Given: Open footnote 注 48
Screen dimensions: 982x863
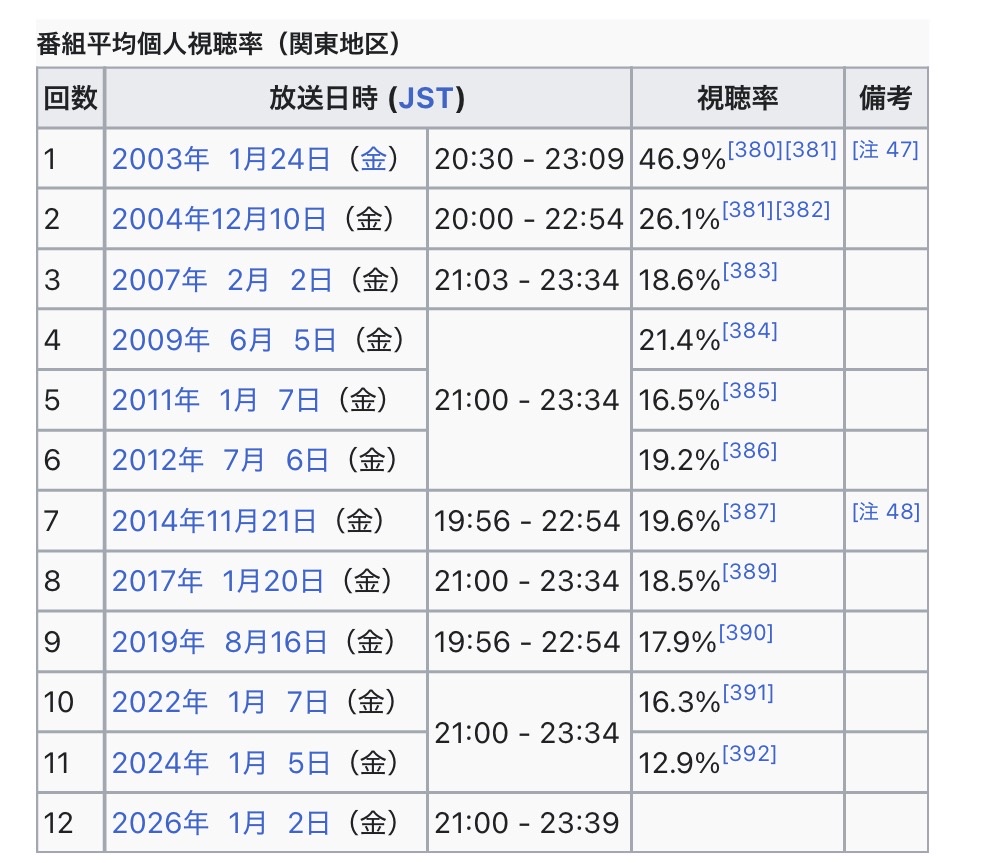Looking at the screenshot, I should tap(886, 512).
